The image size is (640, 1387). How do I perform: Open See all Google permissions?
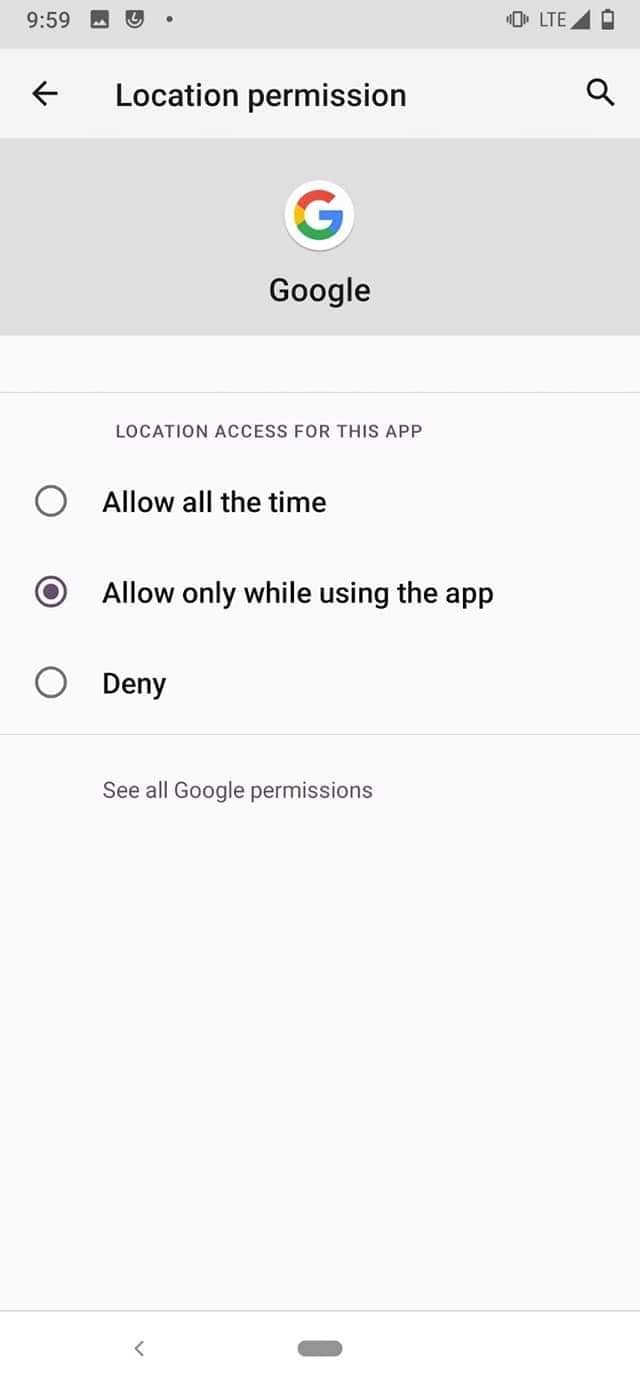pos(237,790)
